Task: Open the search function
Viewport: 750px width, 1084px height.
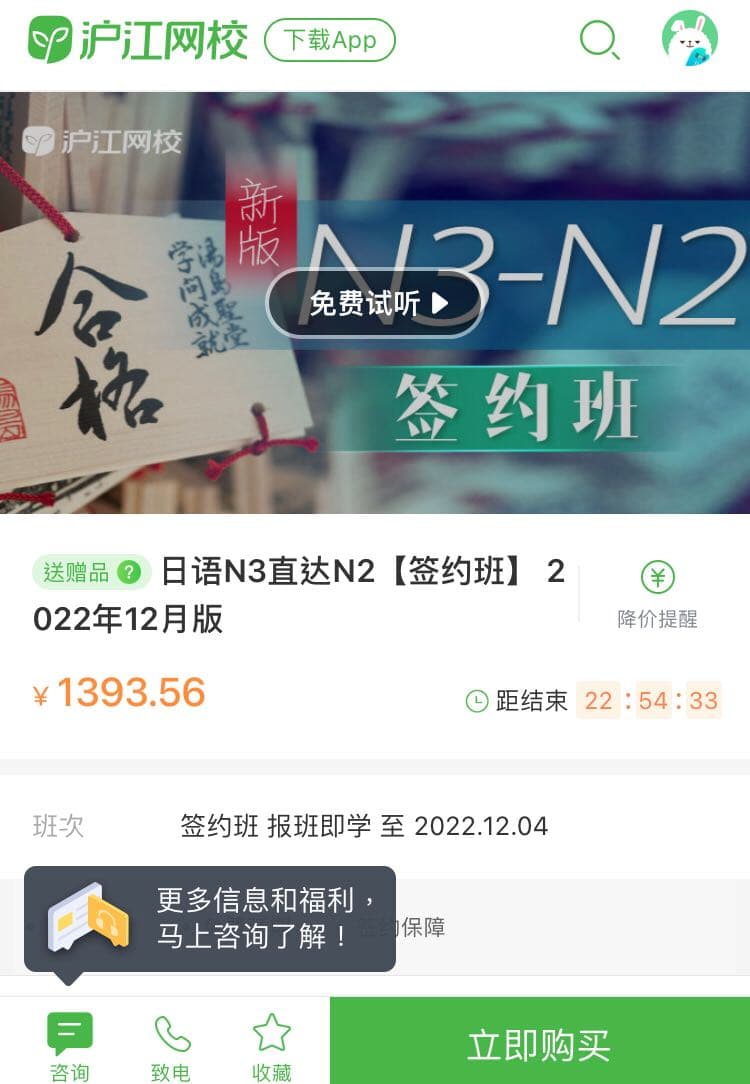Action: click(x=597, y=40)
